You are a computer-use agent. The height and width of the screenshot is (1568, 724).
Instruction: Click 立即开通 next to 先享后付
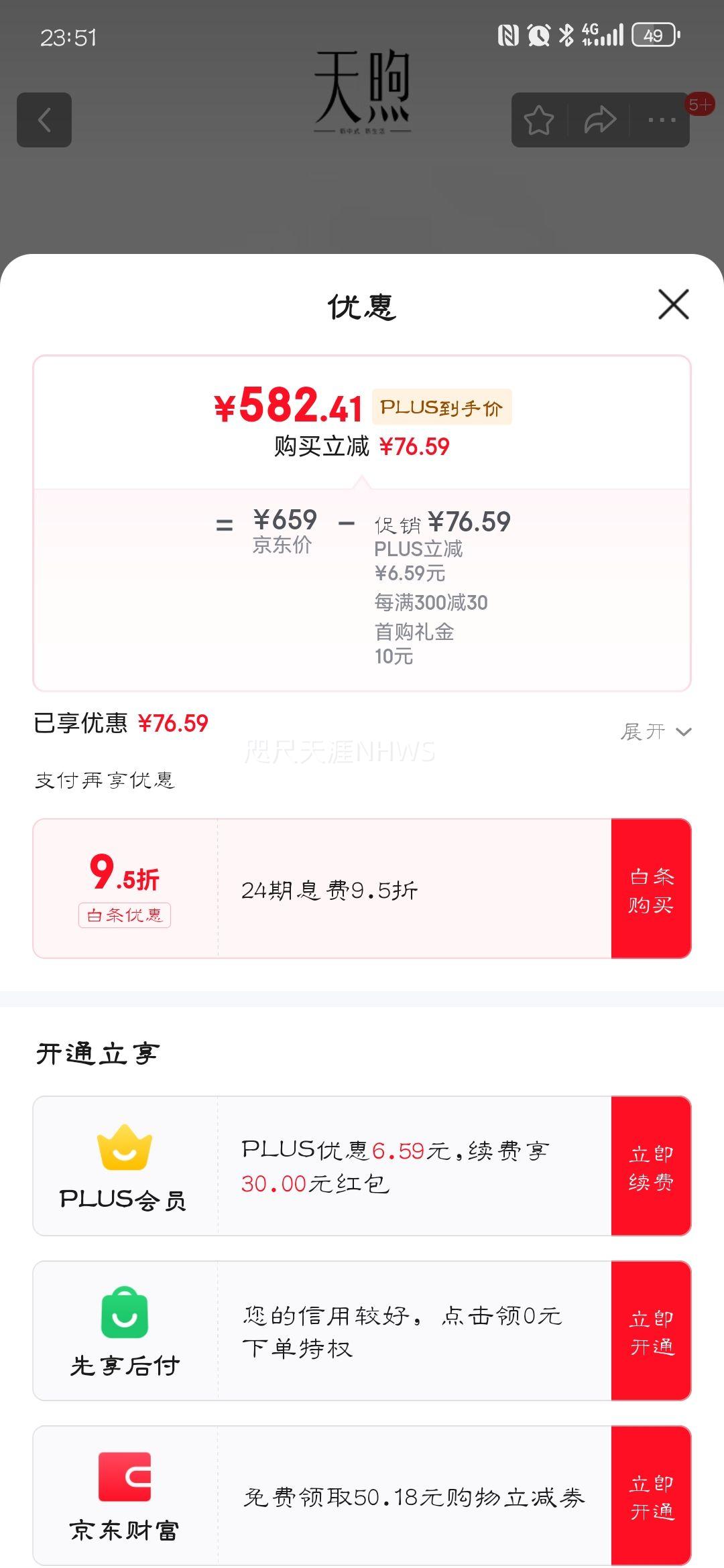tap(649, 1330)
